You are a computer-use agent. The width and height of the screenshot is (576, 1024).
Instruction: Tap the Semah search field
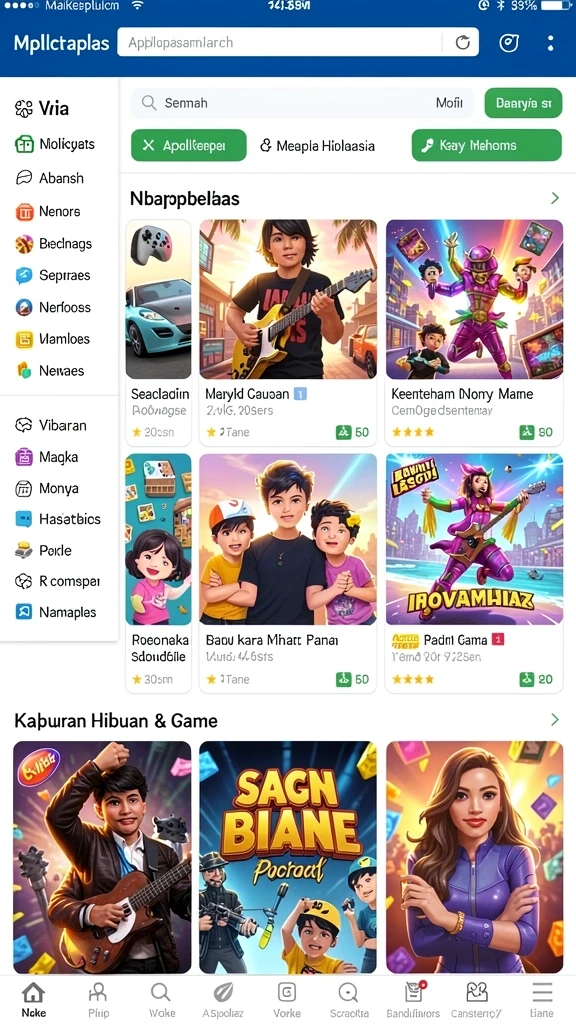pyautogui.click(x=302, y=103)
